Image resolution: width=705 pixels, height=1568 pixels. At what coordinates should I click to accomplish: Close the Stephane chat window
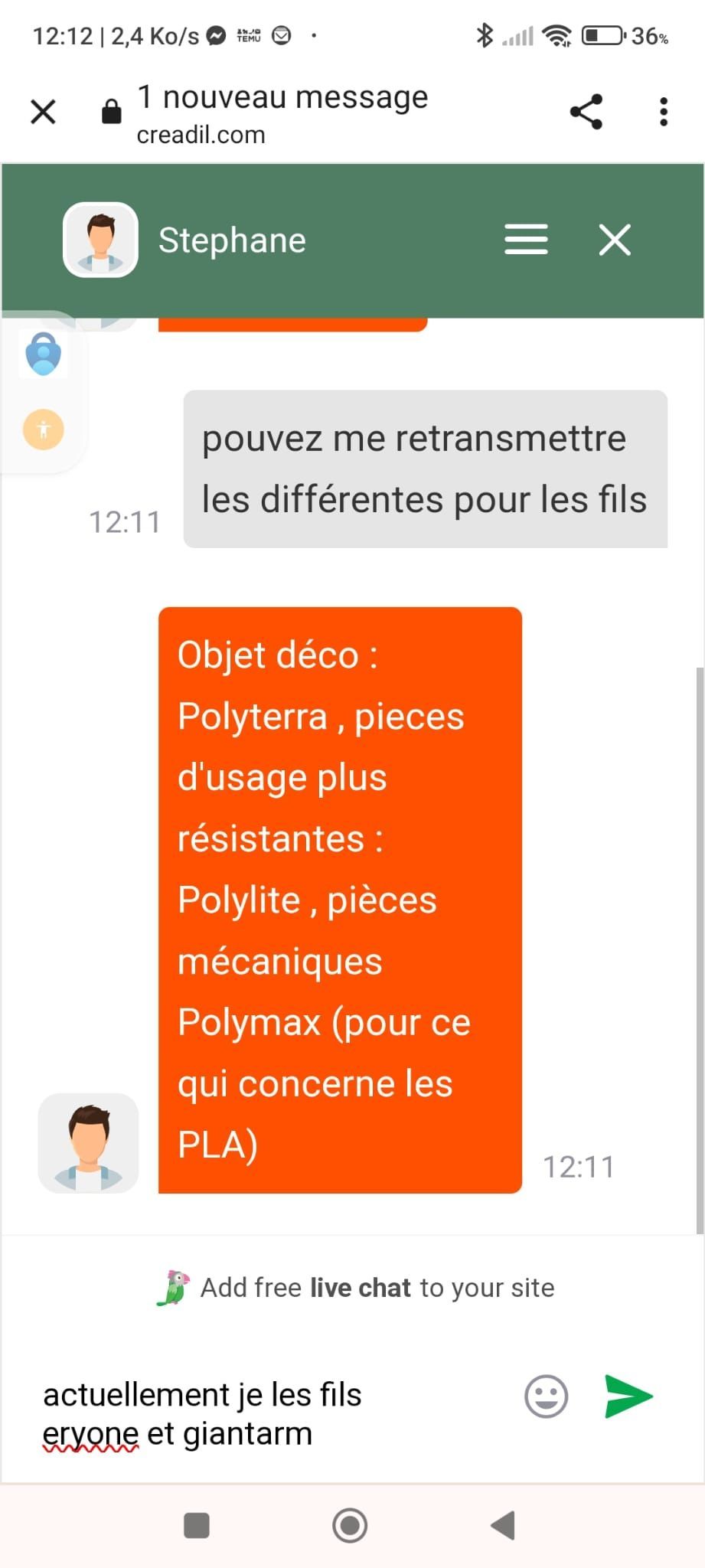(615, 240)
